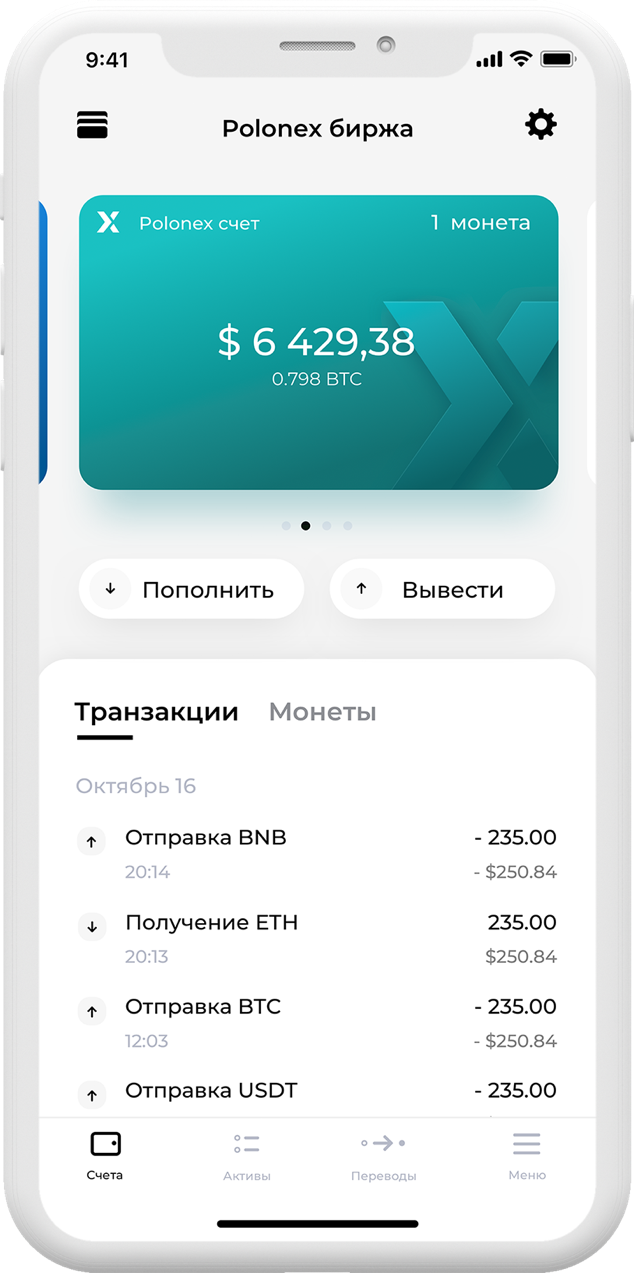
Task: Select the Счета tab
Action: pos(105,1156)
